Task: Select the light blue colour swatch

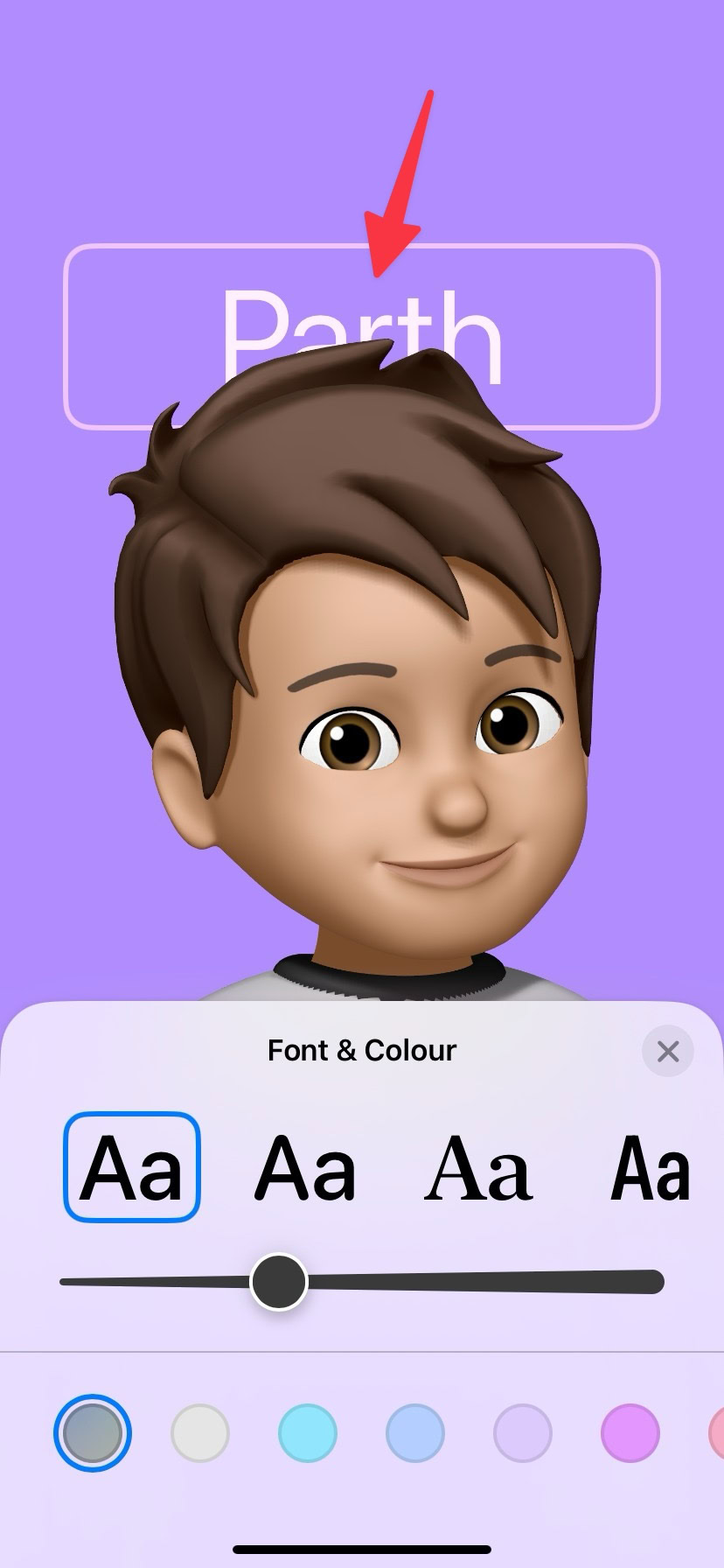Action: coord(415,1433)
